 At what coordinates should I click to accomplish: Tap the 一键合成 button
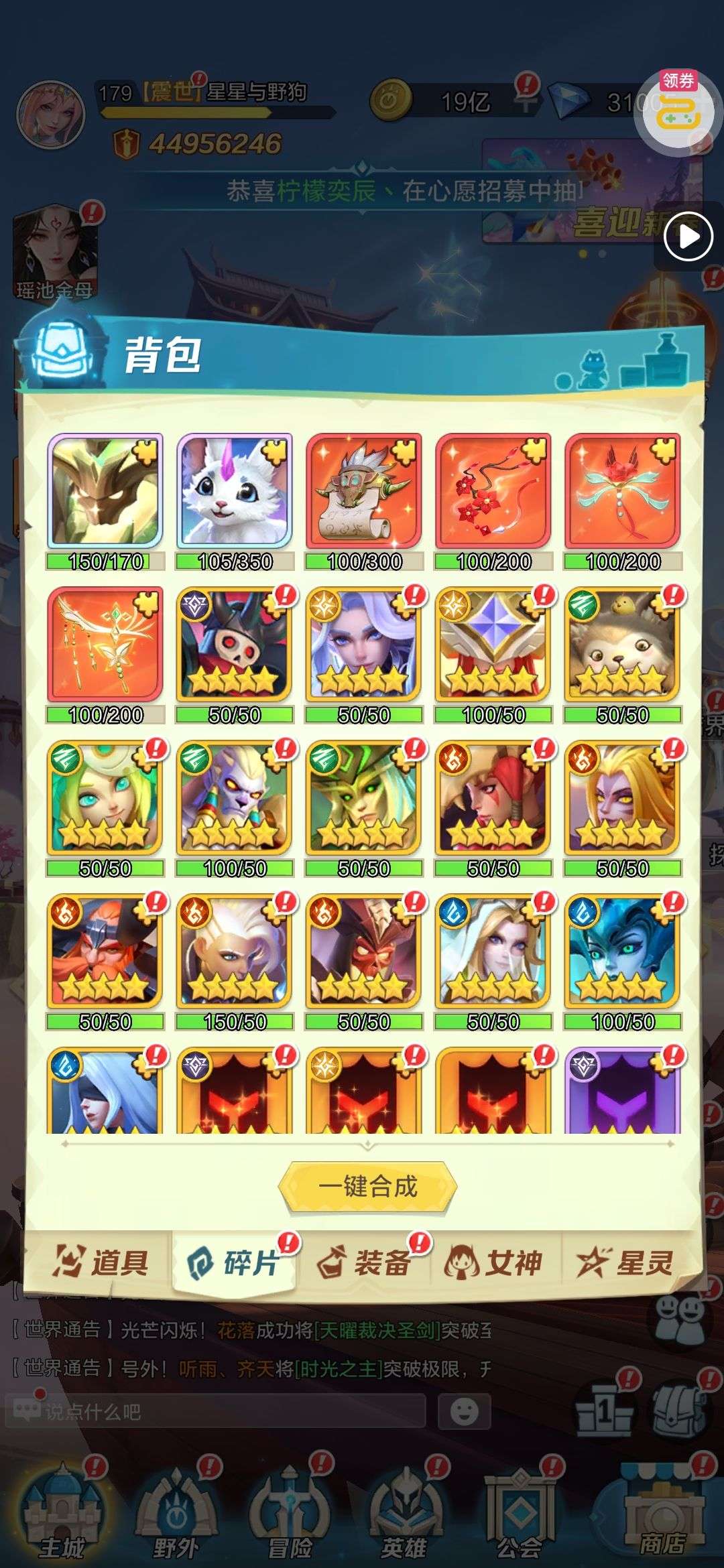tap(367, 1187)
